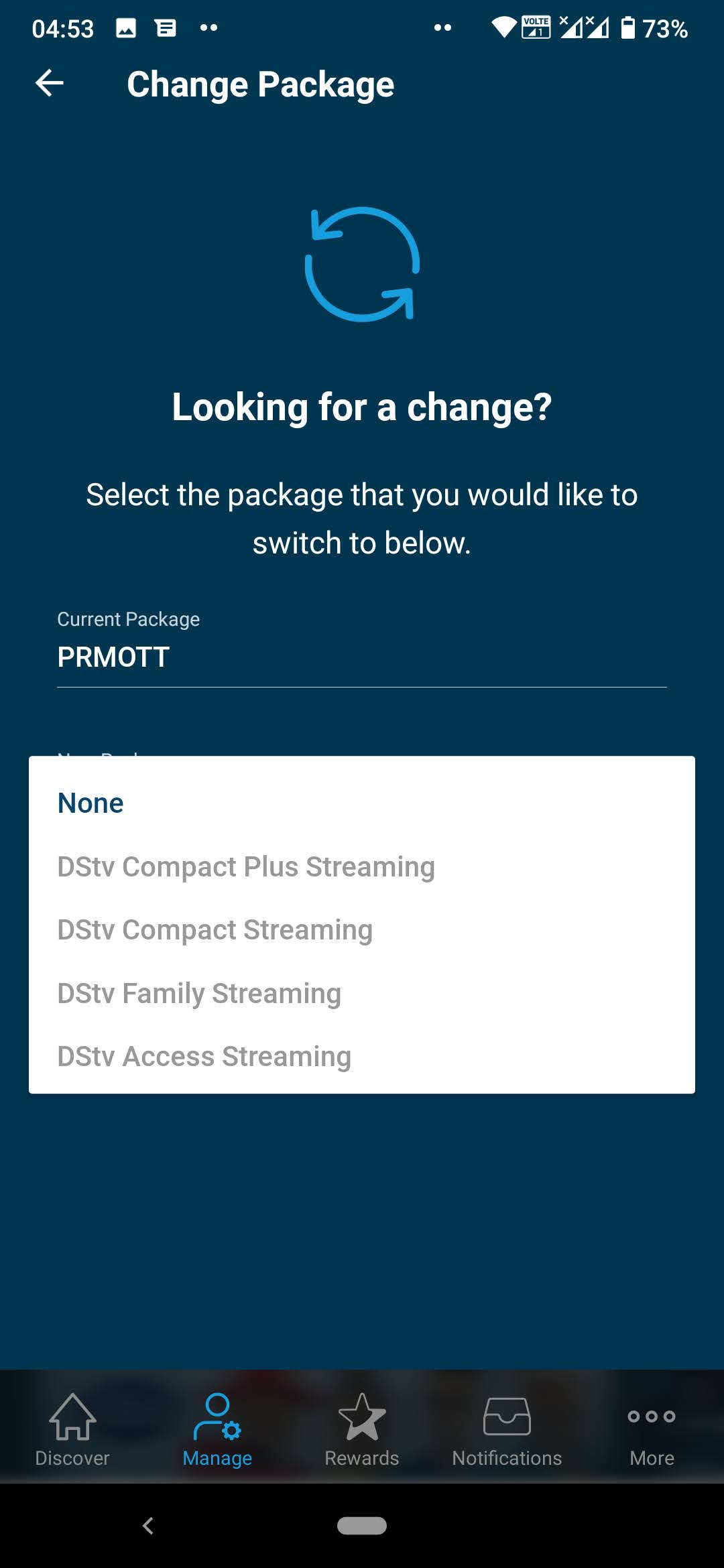The width and height of the screenshot is (724, 1568).
Task: Select None from the package dropdown
Action: (90, 801)
